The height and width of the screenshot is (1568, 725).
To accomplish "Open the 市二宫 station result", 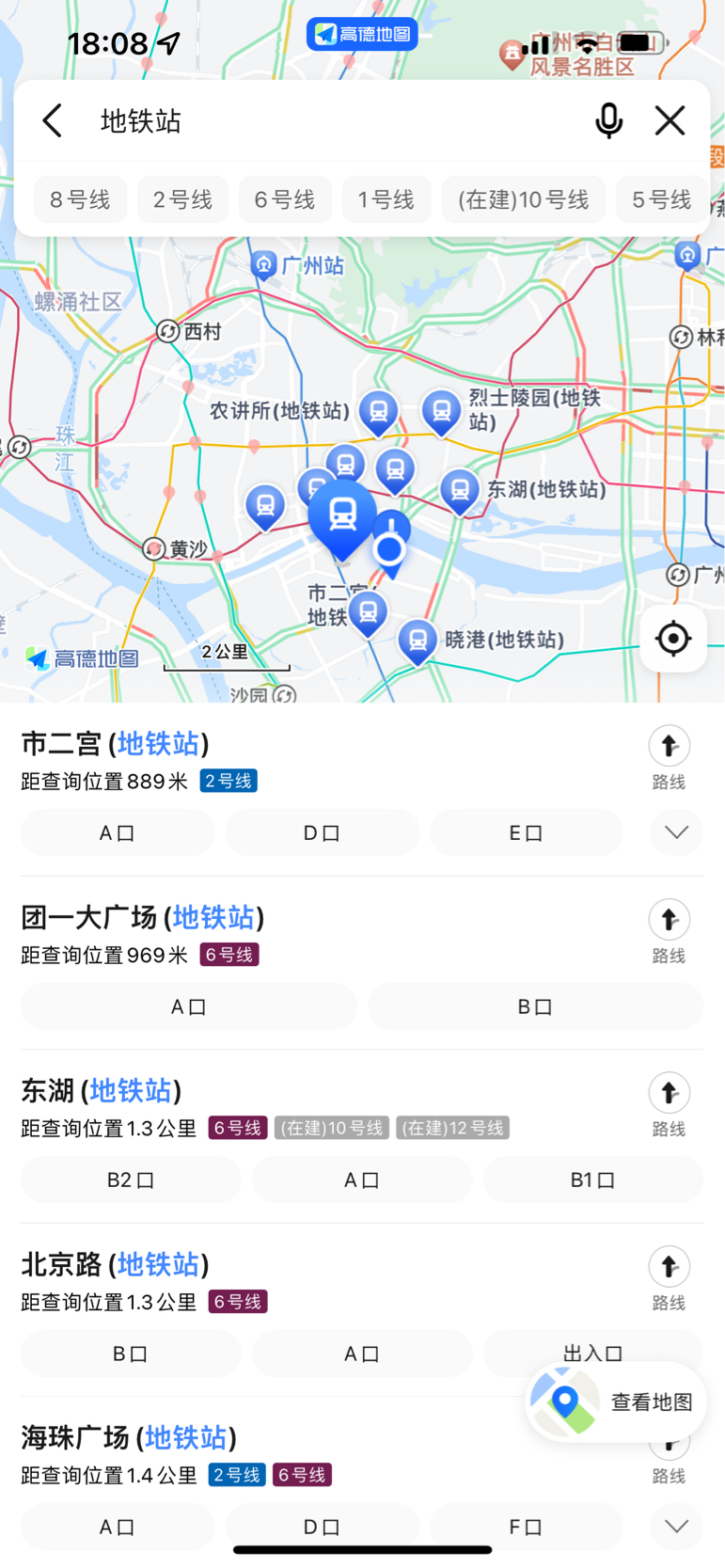I will [115, 744].
